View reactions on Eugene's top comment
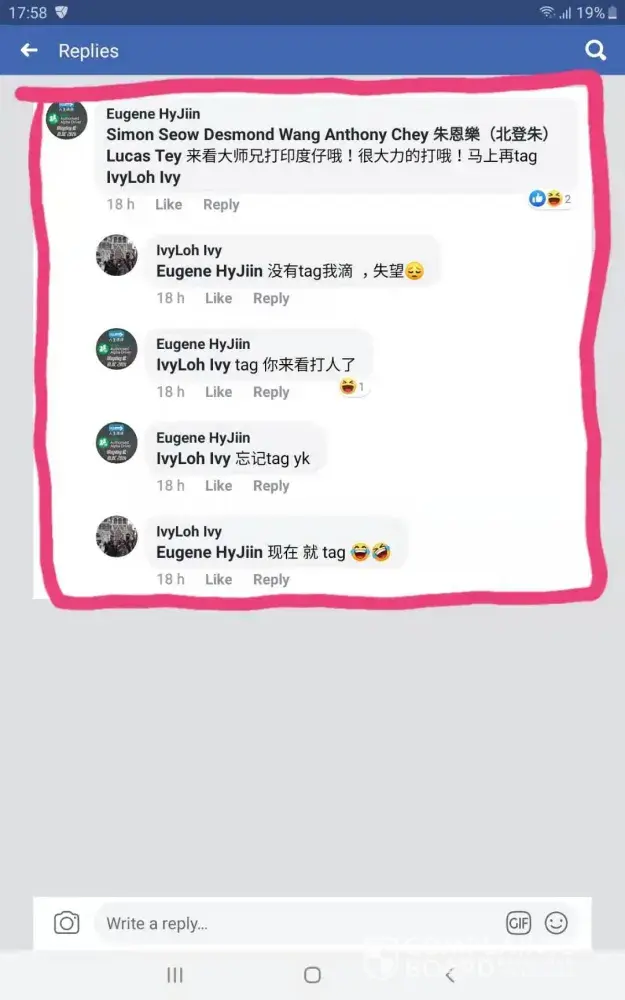The width and height of the screenshot is (625, 1000). (550, 199)
